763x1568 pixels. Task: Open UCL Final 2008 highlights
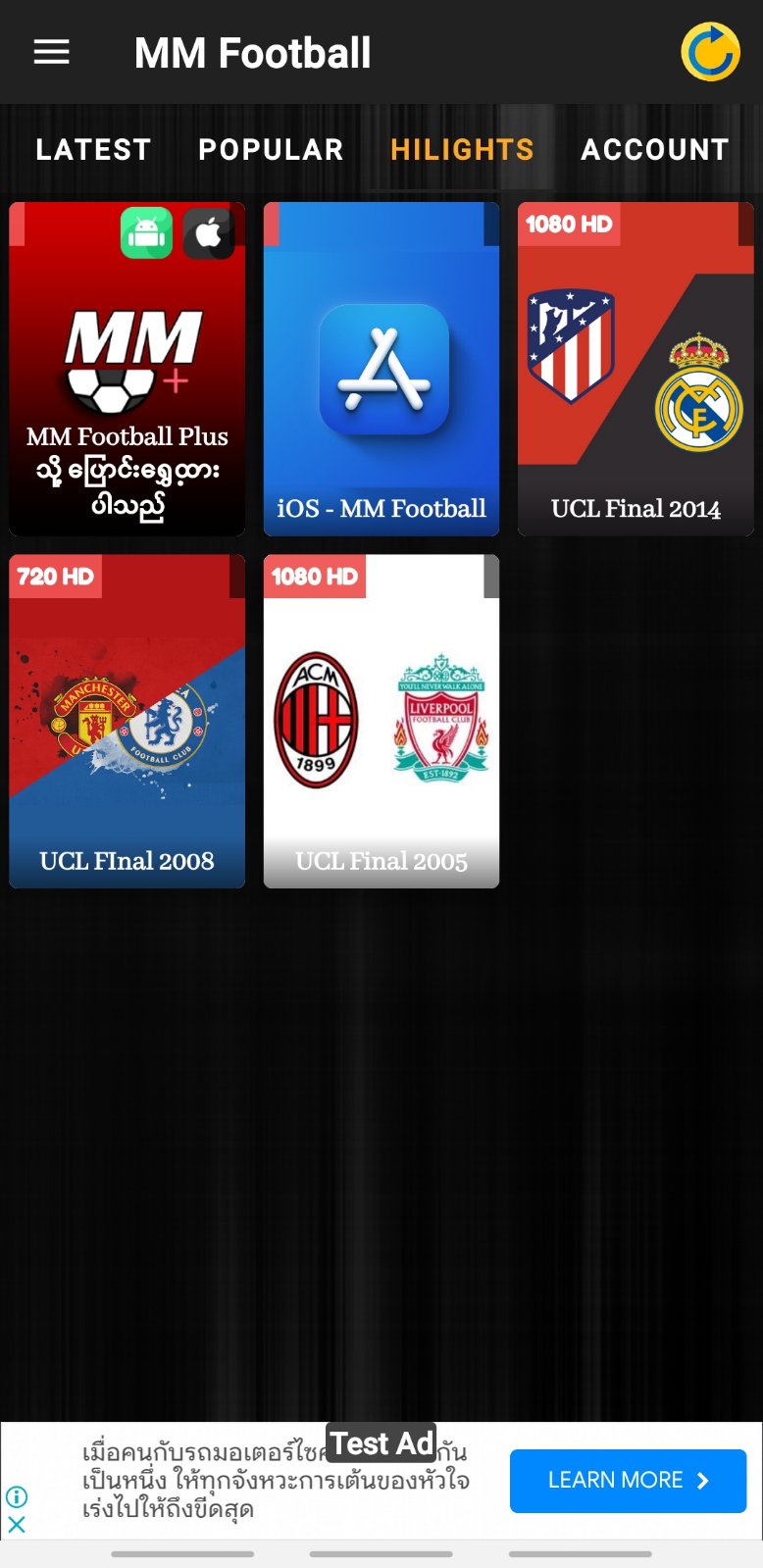[127, 721]
